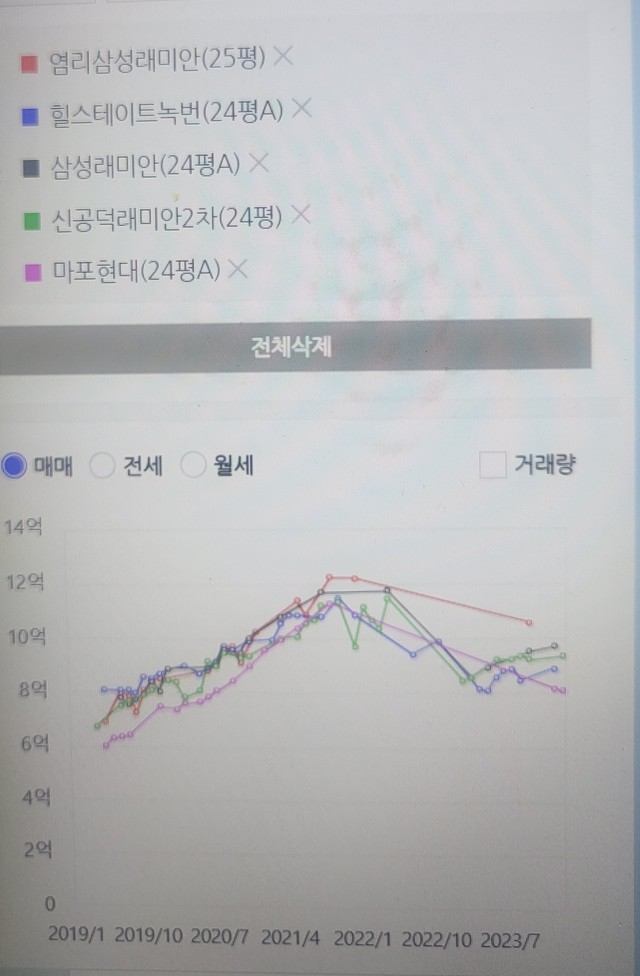Remove 신공덕래미안2차(24평) entry

pyautogui.click(x=300, y=214)
